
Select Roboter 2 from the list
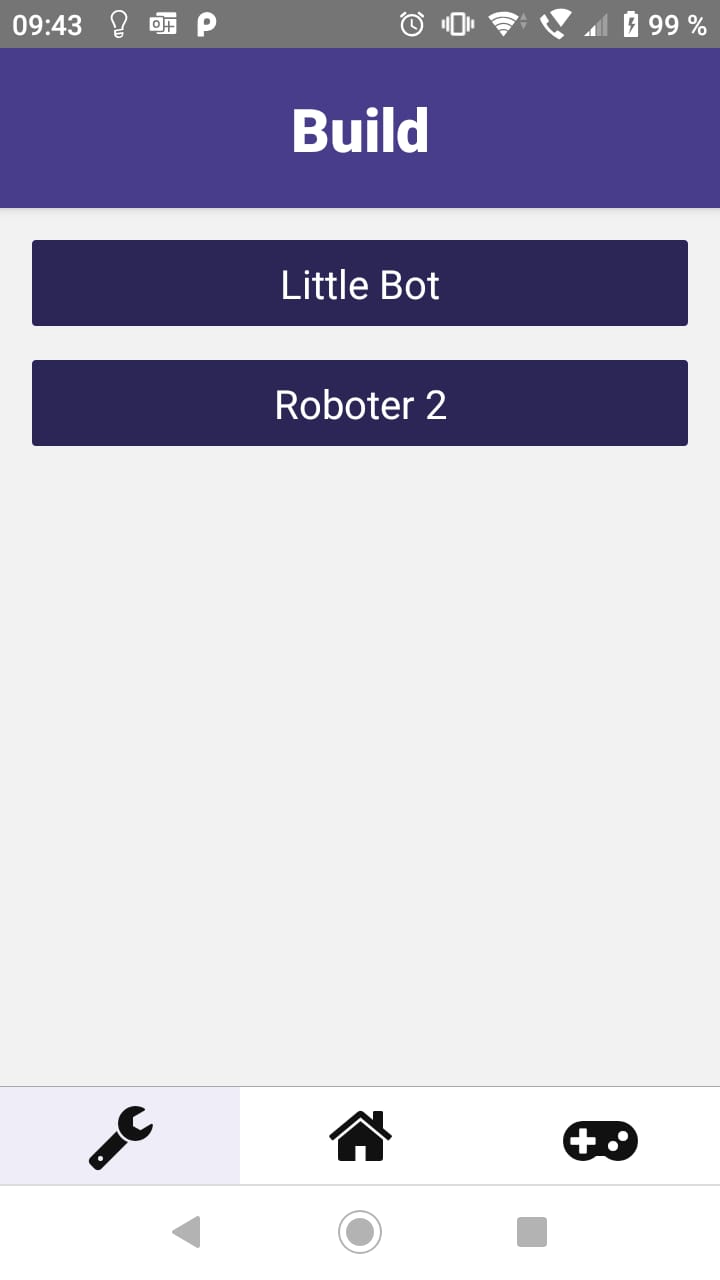(360, 403)
